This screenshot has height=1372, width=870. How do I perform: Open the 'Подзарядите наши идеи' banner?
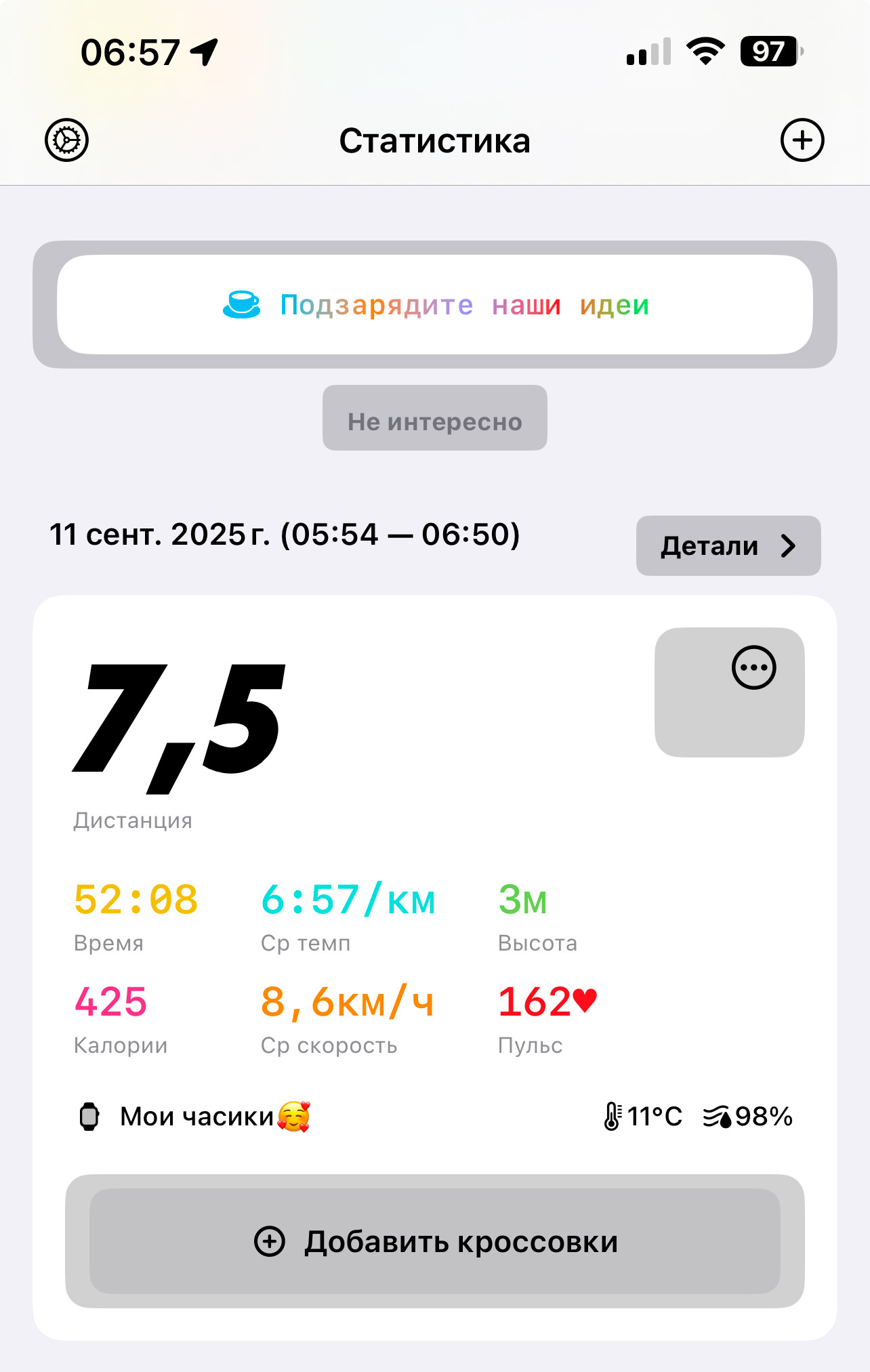[435, 305]
